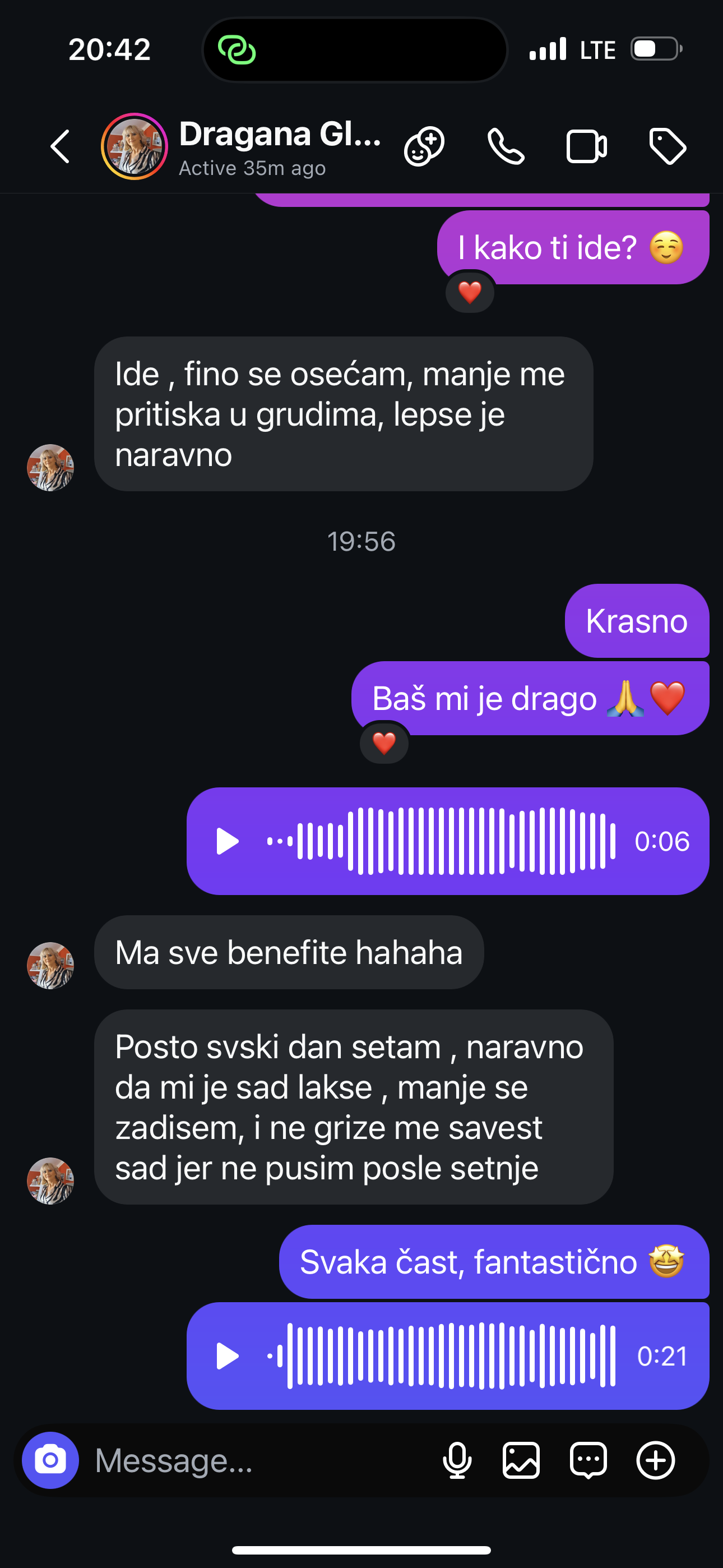Tap Dragana's avatar beside "Ma sve benefite hahaha"

[50, 965]
